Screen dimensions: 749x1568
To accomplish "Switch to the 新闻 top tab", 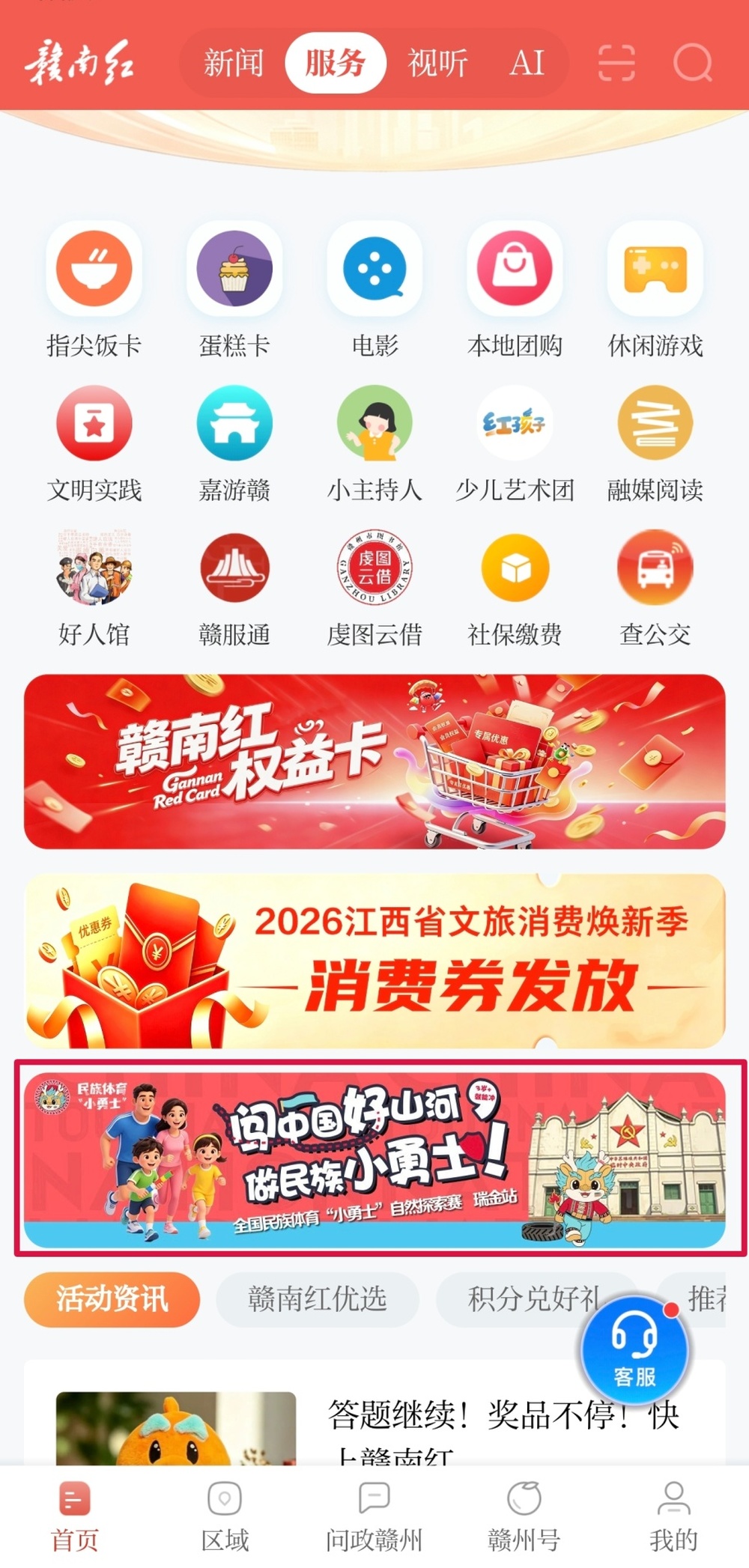I will (234, 63).
